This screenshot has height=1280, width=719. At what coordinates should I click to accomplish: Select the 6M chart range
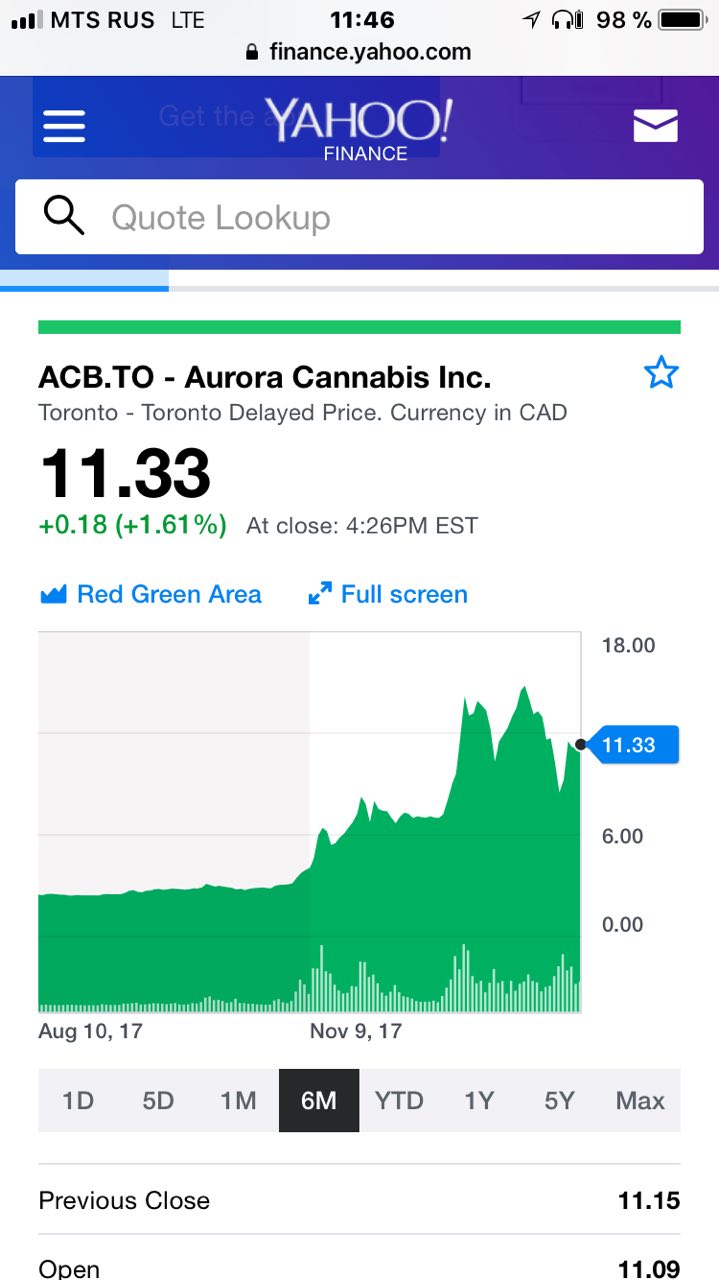point(318,1100)
